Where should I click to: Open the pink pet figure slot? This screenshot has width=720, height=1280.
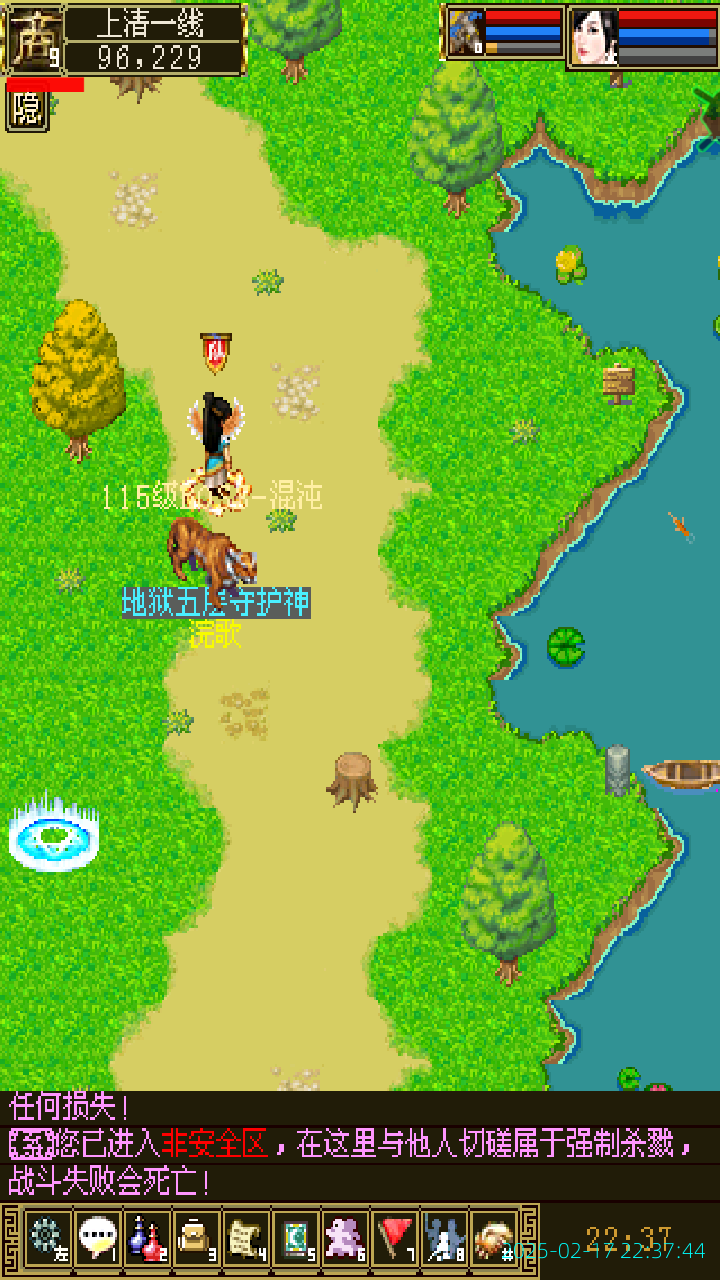click(346, 1238)
